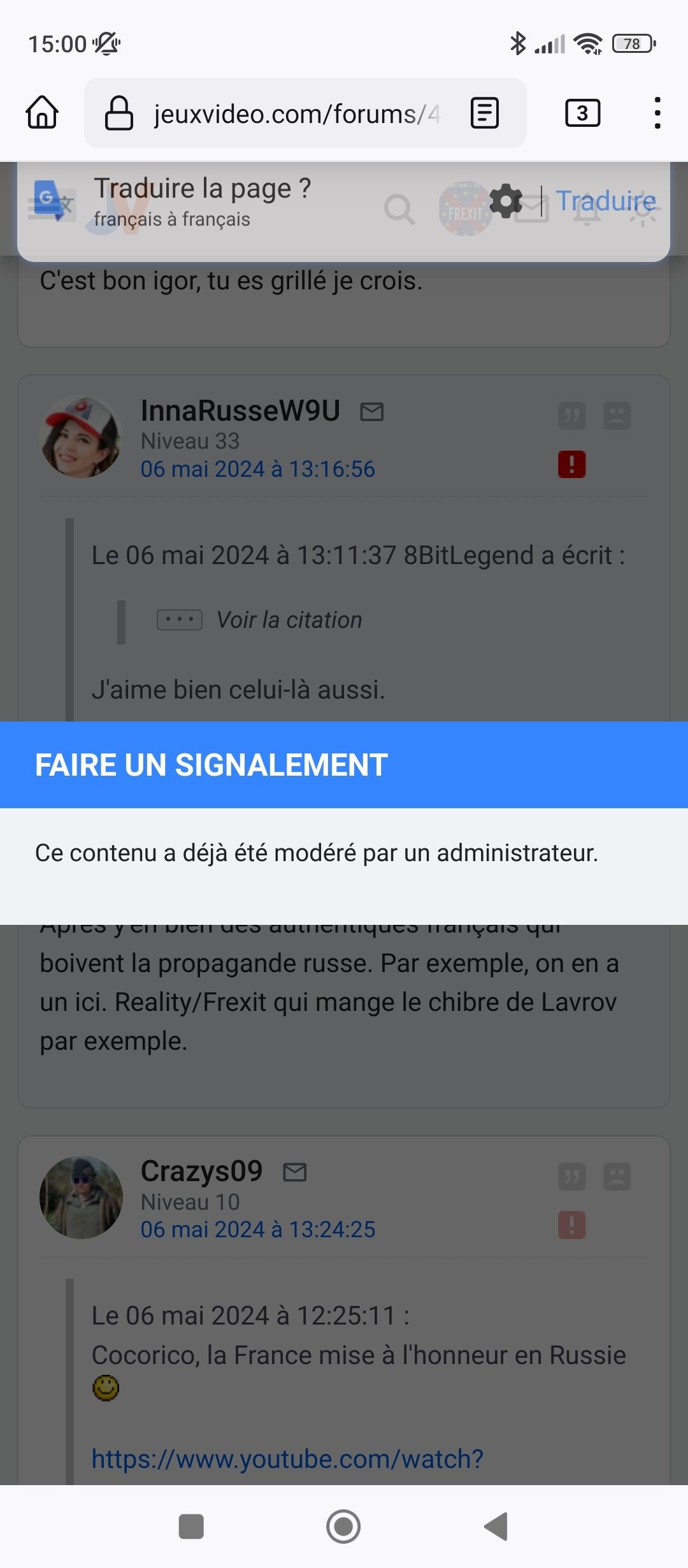Send private message to InnaRusseW9U

371,412
